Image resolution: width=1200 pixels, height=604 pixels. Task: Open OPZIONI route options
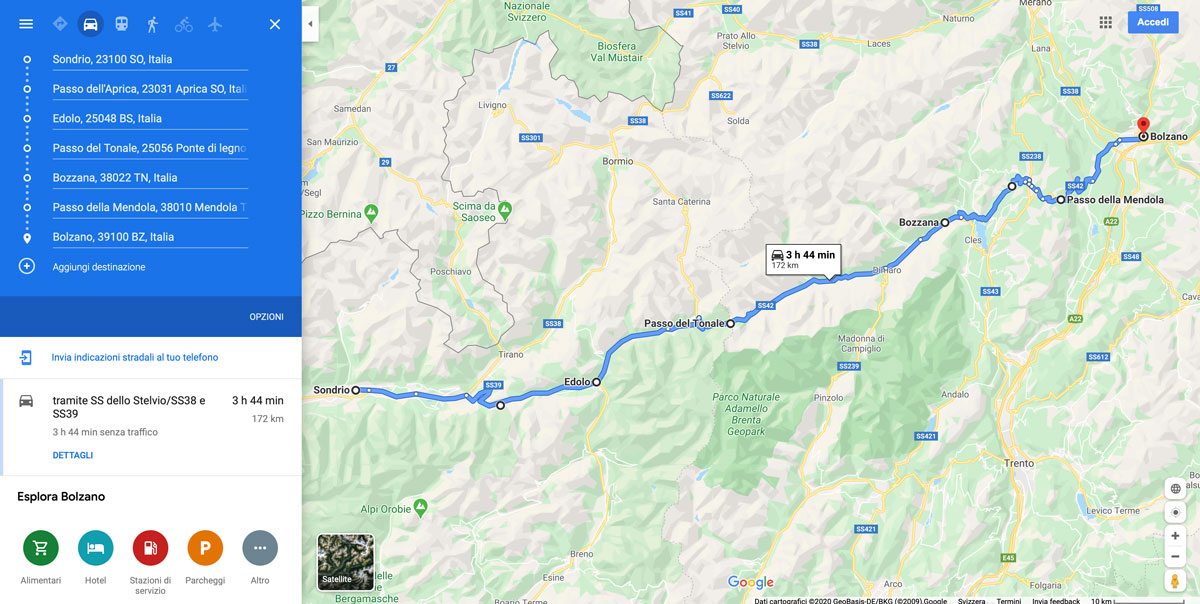(266, 317)
